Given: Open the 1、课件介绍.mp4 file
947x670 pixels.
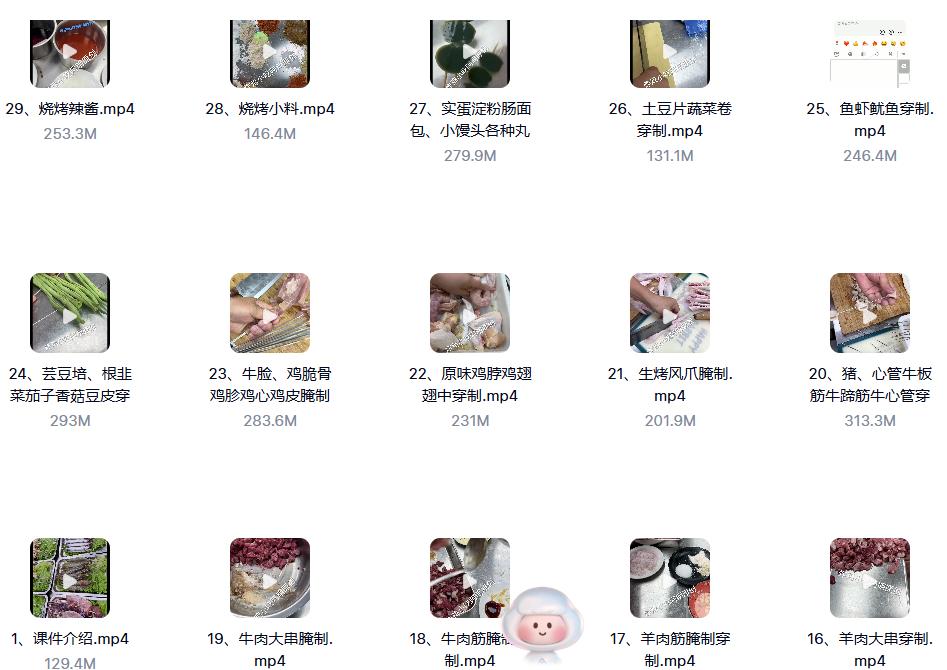Looking at the screenshot, I should (x=70, y=579).
